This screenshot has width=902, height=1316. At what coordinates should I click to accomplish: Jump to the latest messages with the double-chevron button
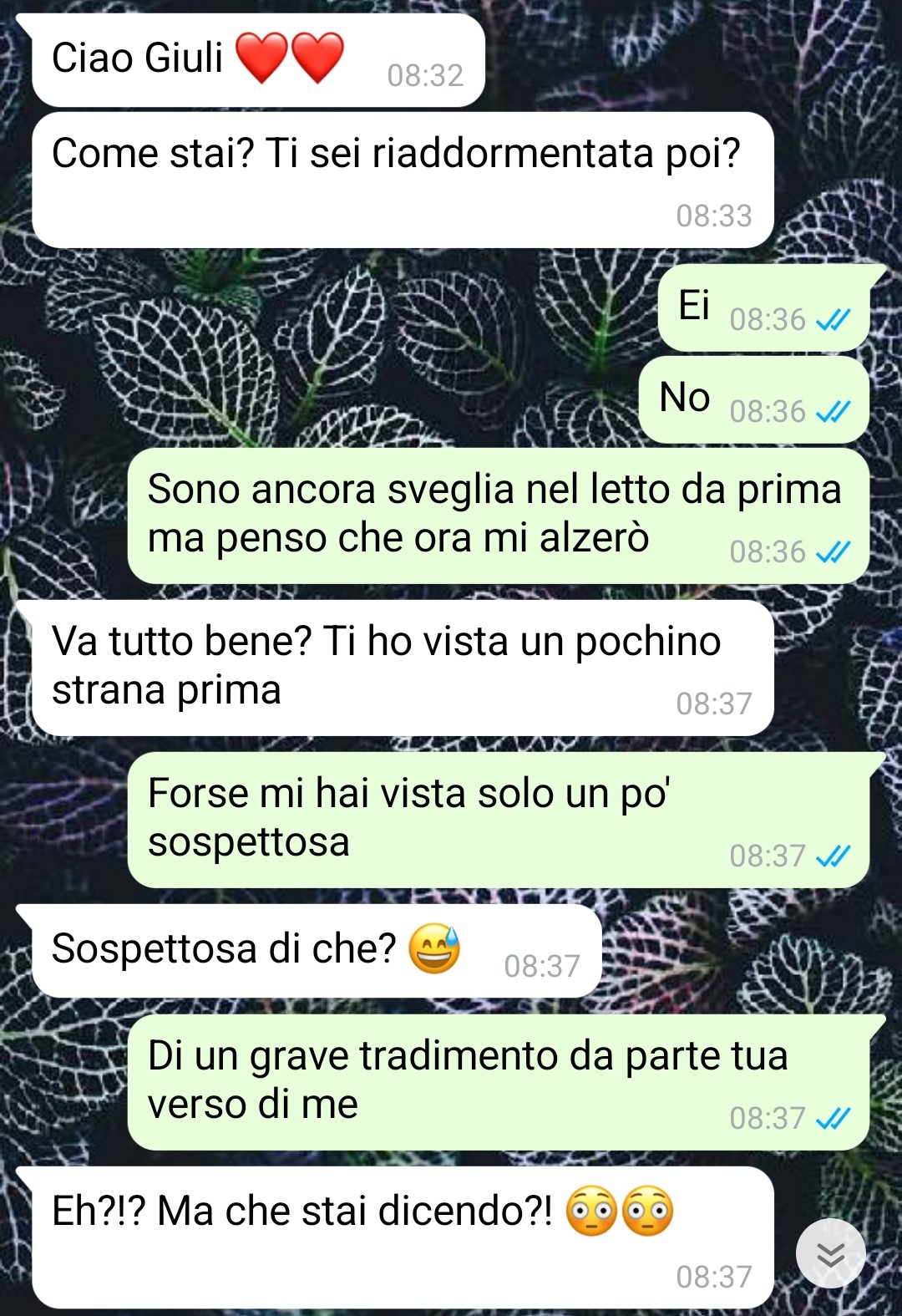pyautogui.click(x=830, y=1253)
